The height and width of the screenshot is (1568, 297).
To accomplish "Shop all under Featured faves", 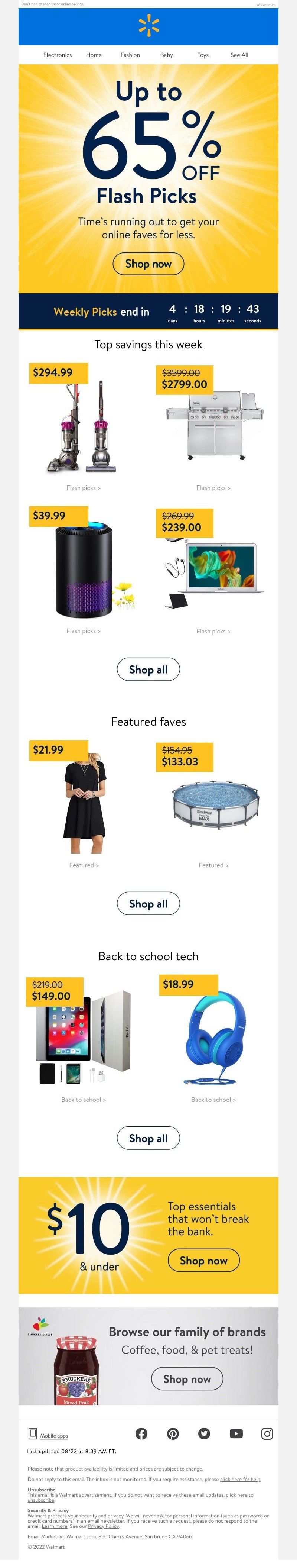I will coord(148,904).
